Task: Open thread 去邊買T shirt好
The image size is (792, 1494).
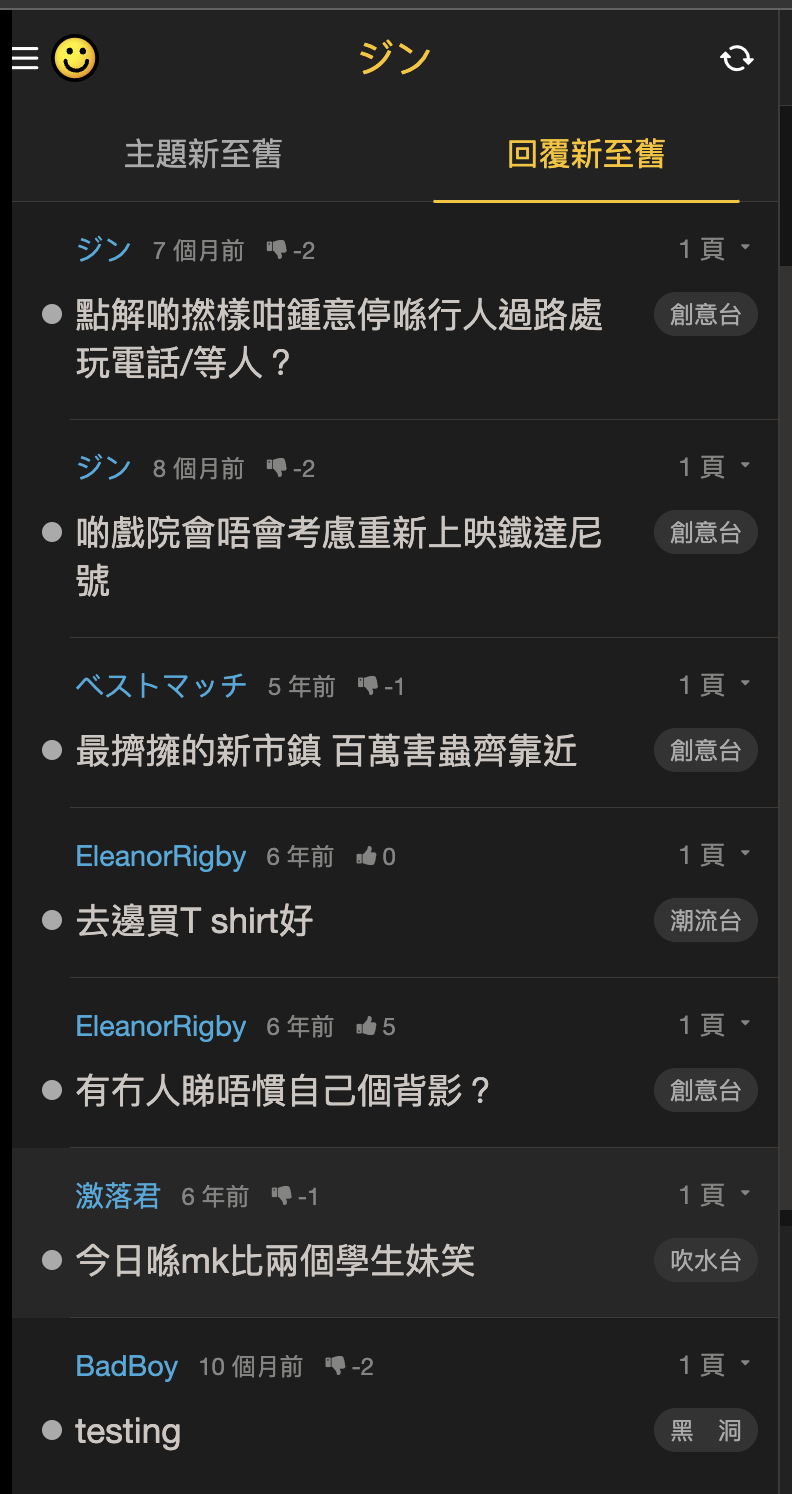Action: coord(195,920)
